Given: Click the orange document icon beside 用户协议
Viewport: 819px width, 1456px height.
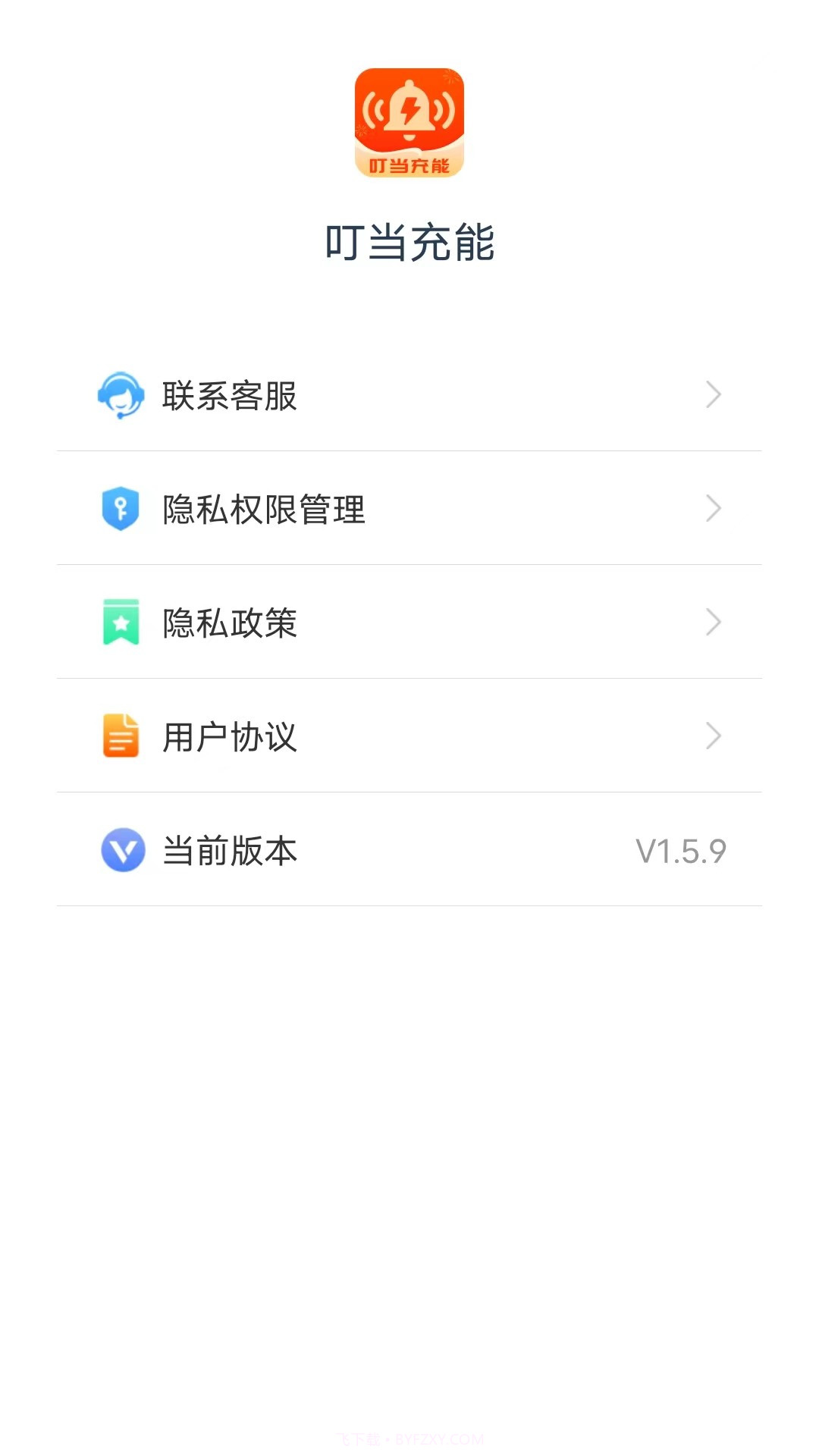Looking at the screenshot, I should (x=122, y=736).
